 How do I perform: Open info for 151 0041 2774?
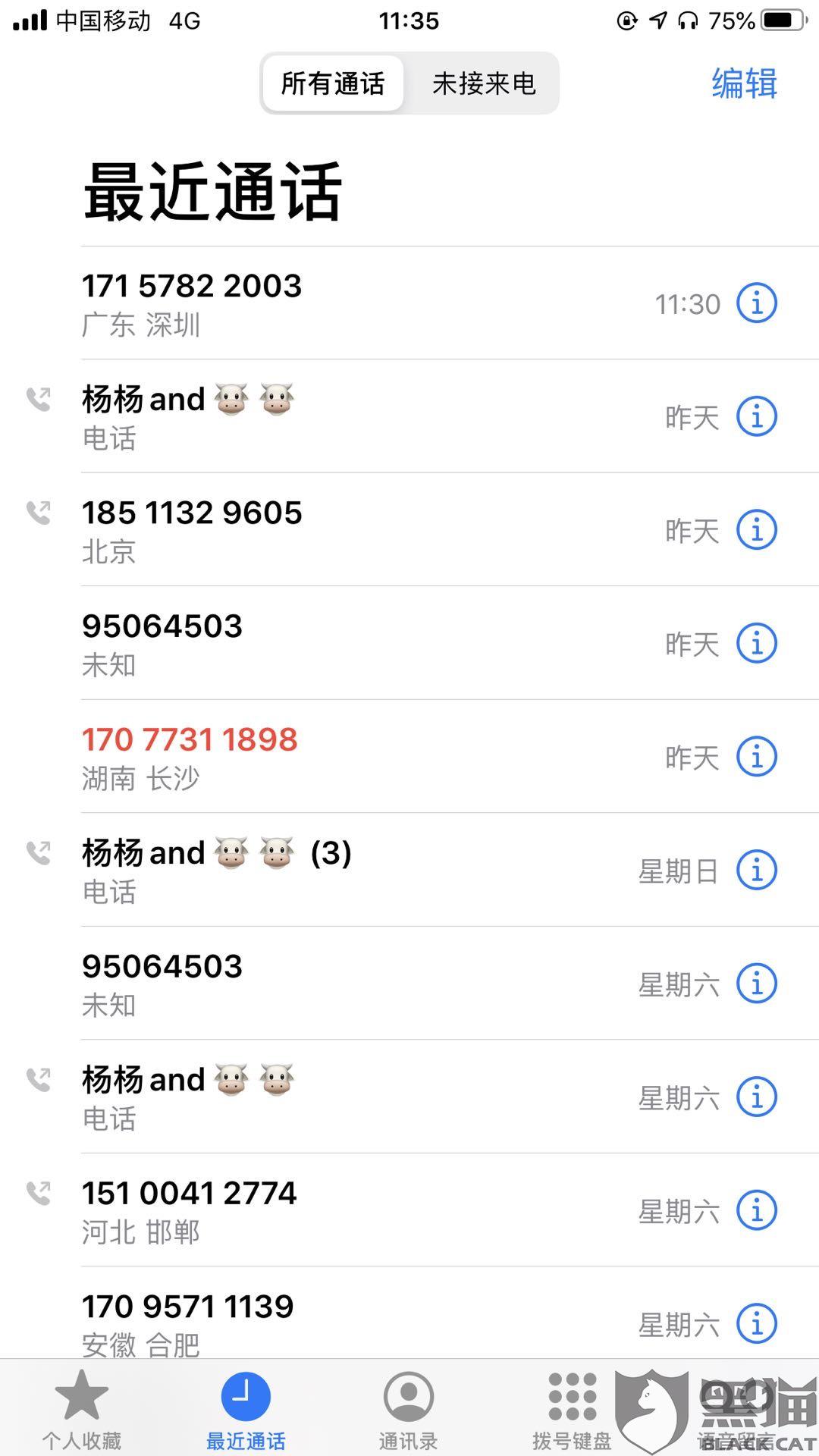point(757,1210)
